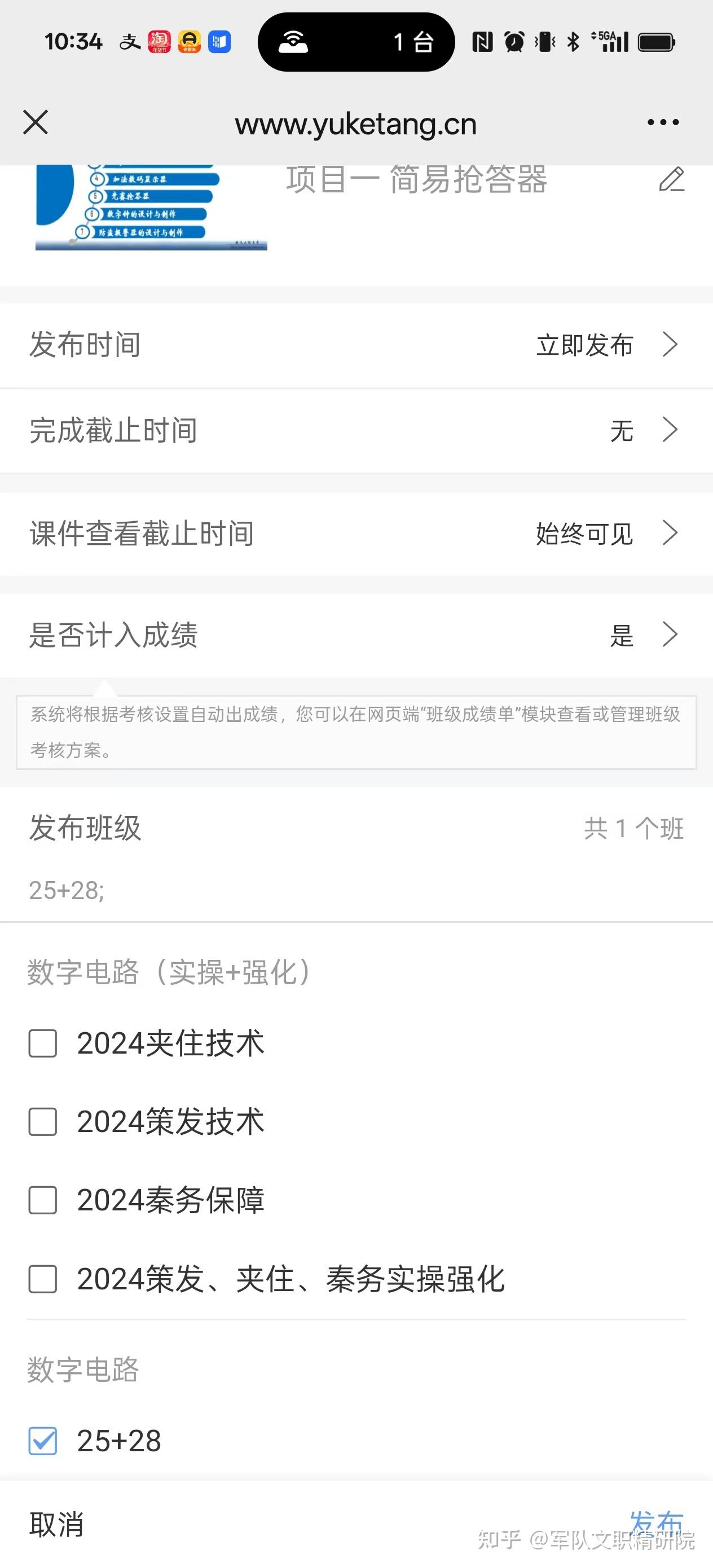Check the 2024夹住技术 class box
Screen dimensions: 713x1568
pyautogui.click(x=43, y=1043)
